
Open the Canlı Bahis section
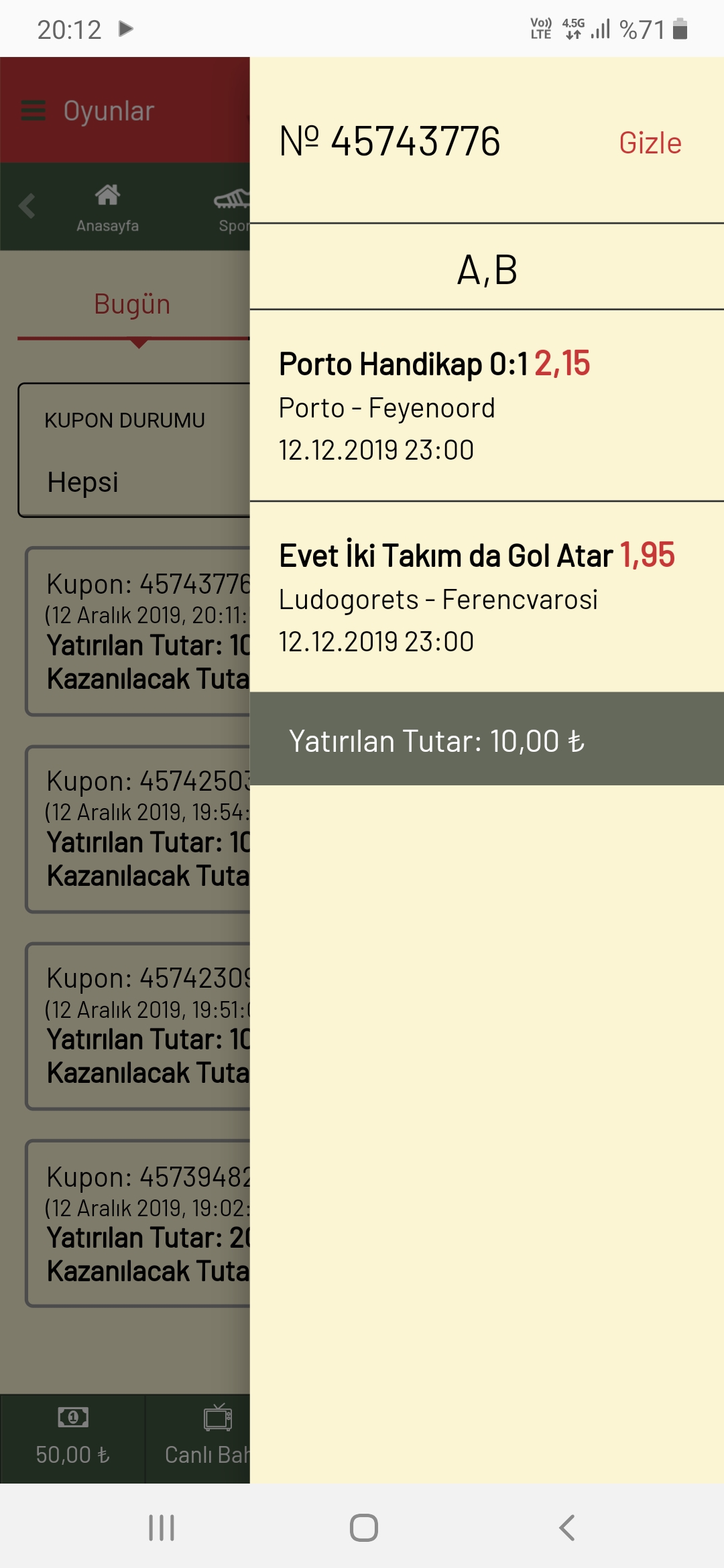[x=198, y=1439]
